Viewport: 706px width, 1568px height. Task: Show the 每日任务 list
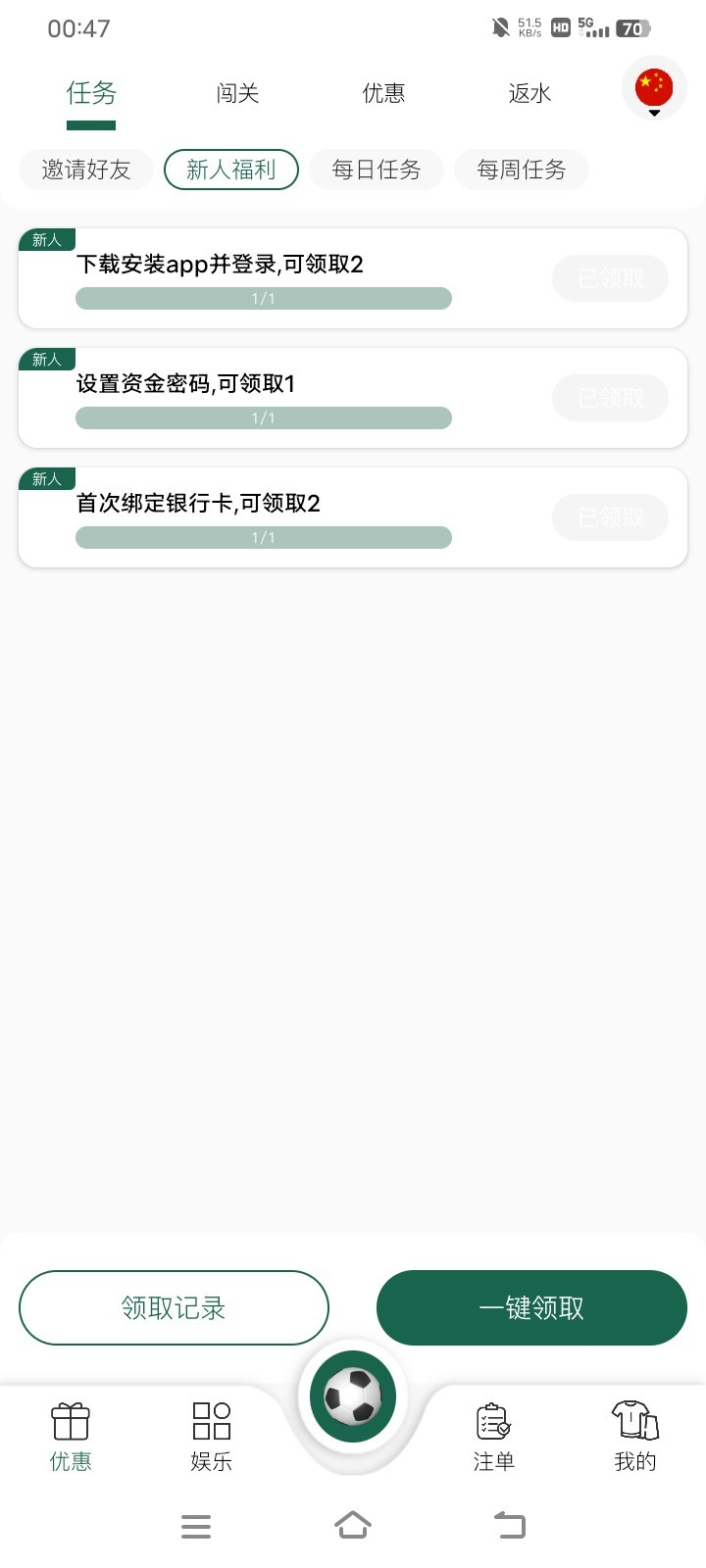[x=377, y=170]
